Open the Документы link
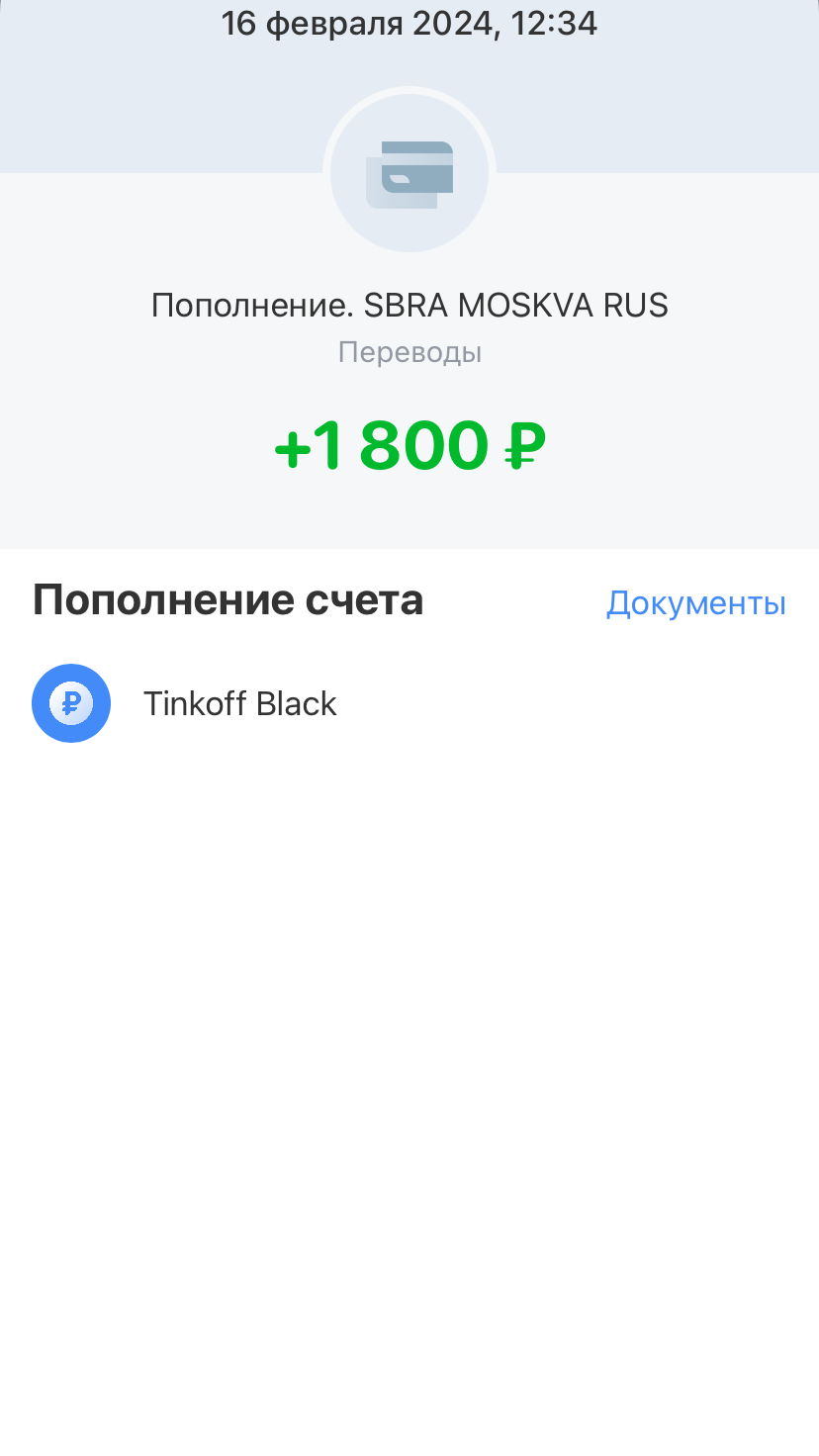The image size is (819, 1456). point(695,602)
